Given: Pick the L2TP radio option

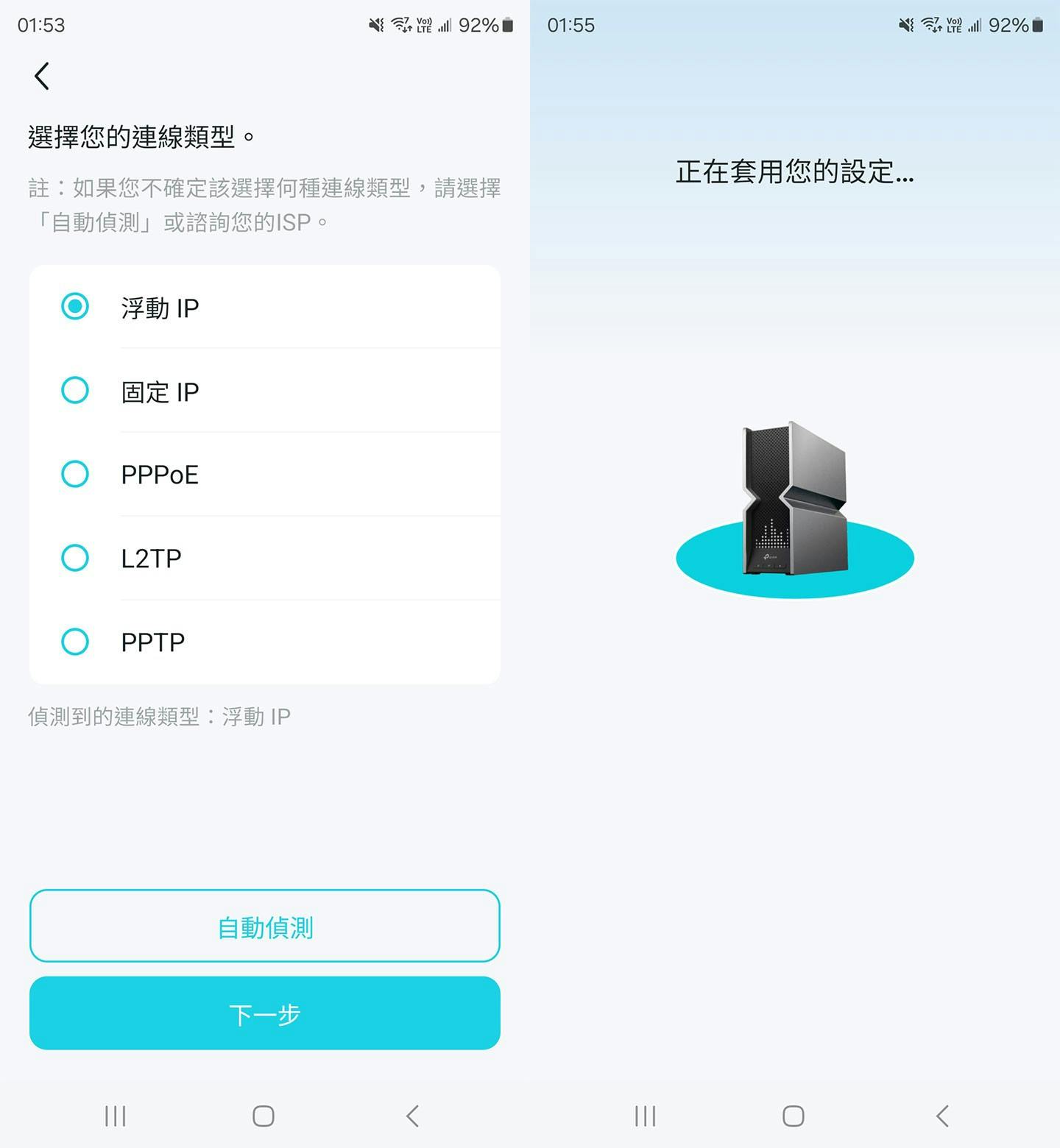Looking at the screenshot, I should (75, 558).
